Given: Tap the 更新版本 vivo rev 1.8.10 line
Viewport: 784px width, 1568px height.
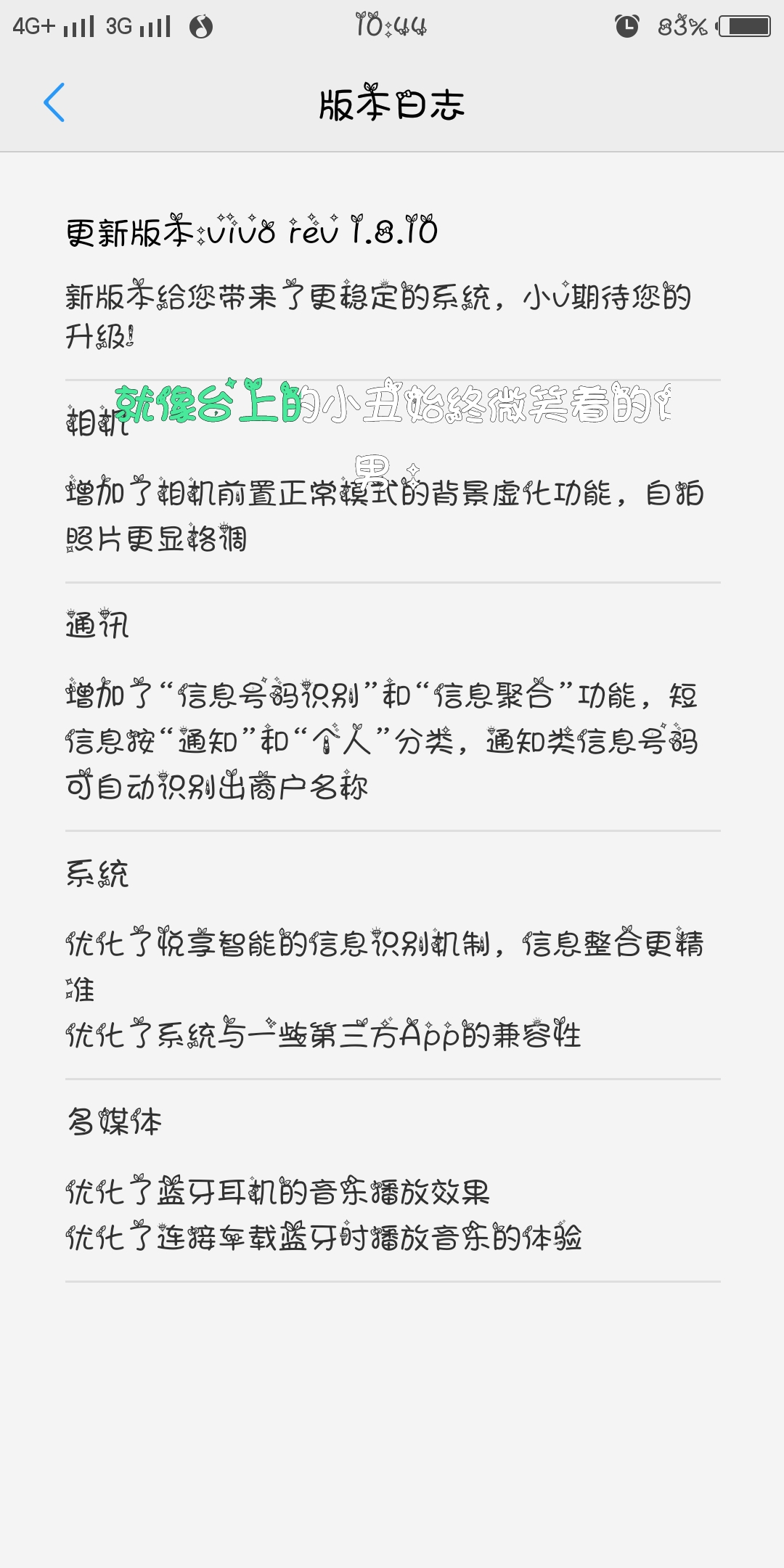Looking at the screenshot, I should click(250, 231).
